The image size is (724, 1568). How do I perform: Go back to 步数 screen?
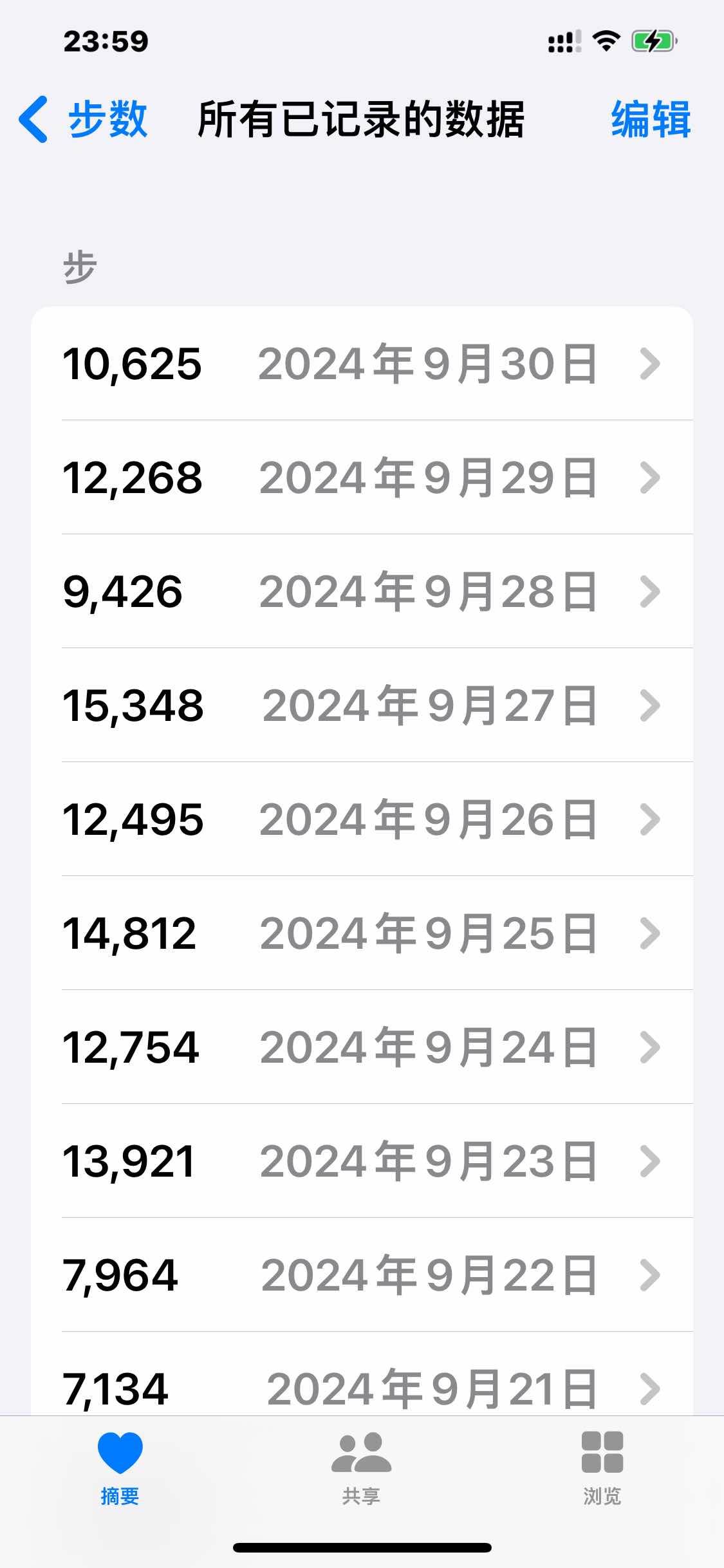[x=84, y=120]
